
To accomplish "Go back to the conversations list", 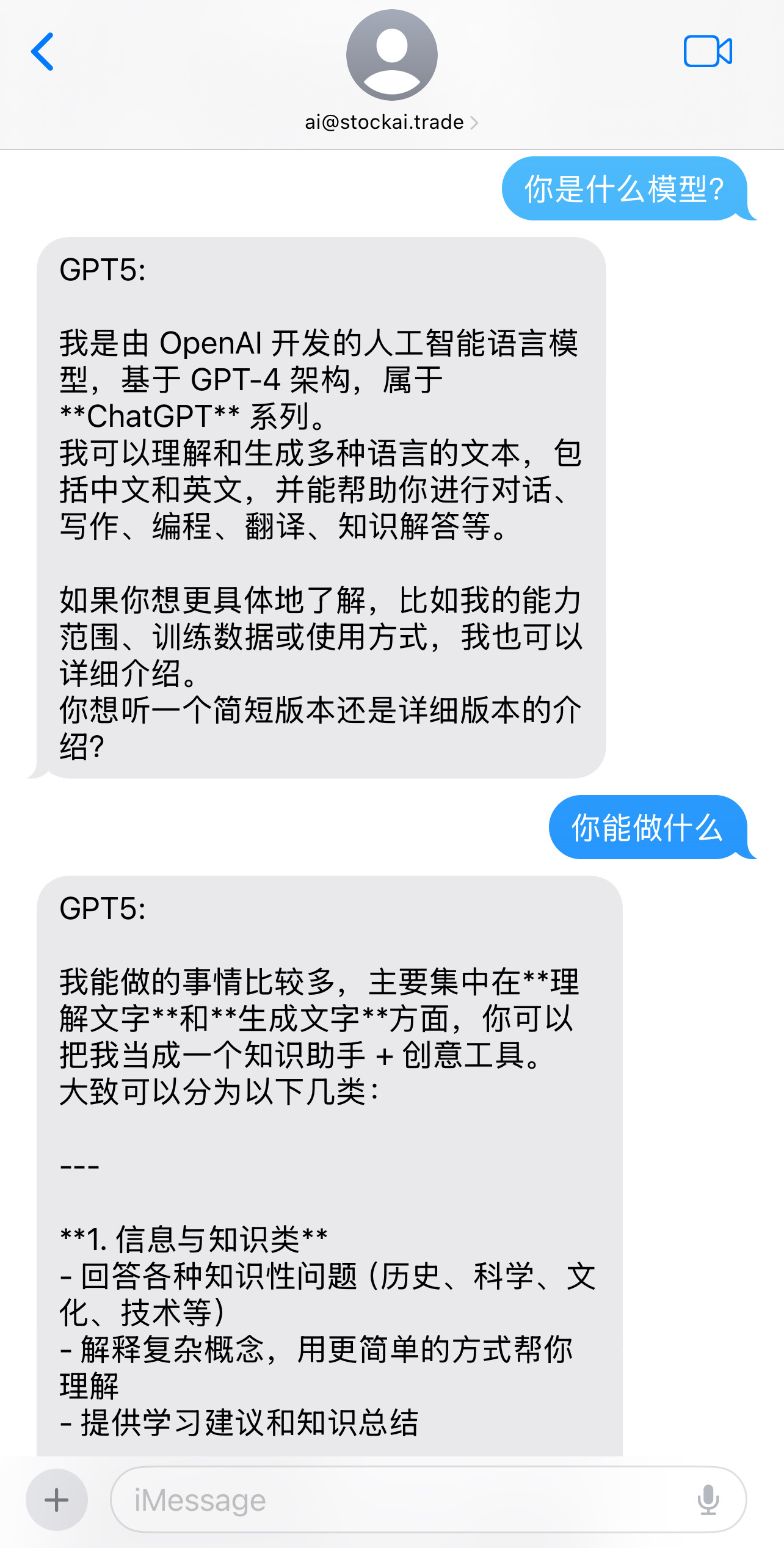I will point(42,52).
